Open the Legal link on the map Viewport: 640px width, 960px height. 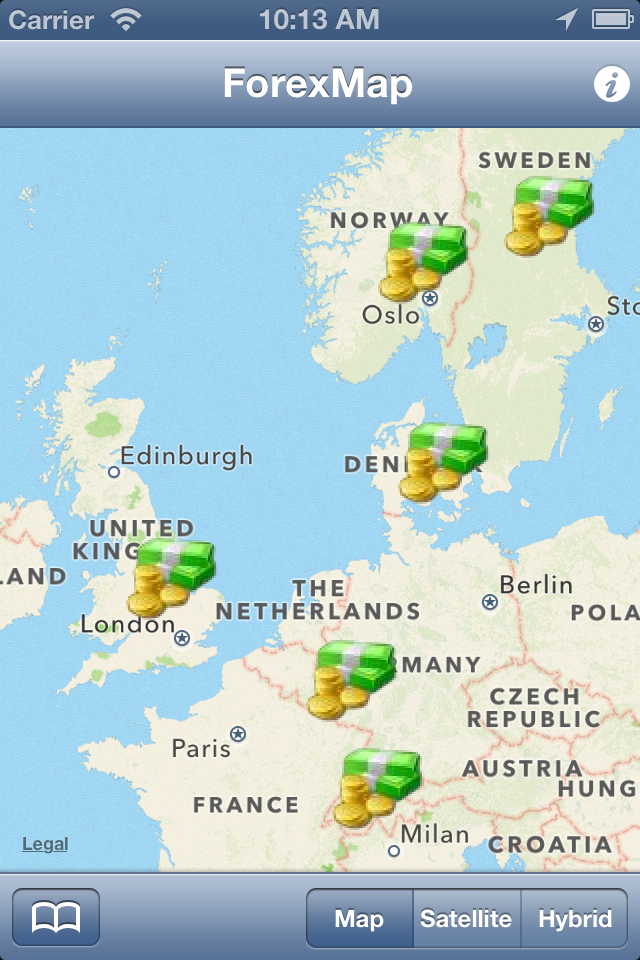[x=45, y=844]
